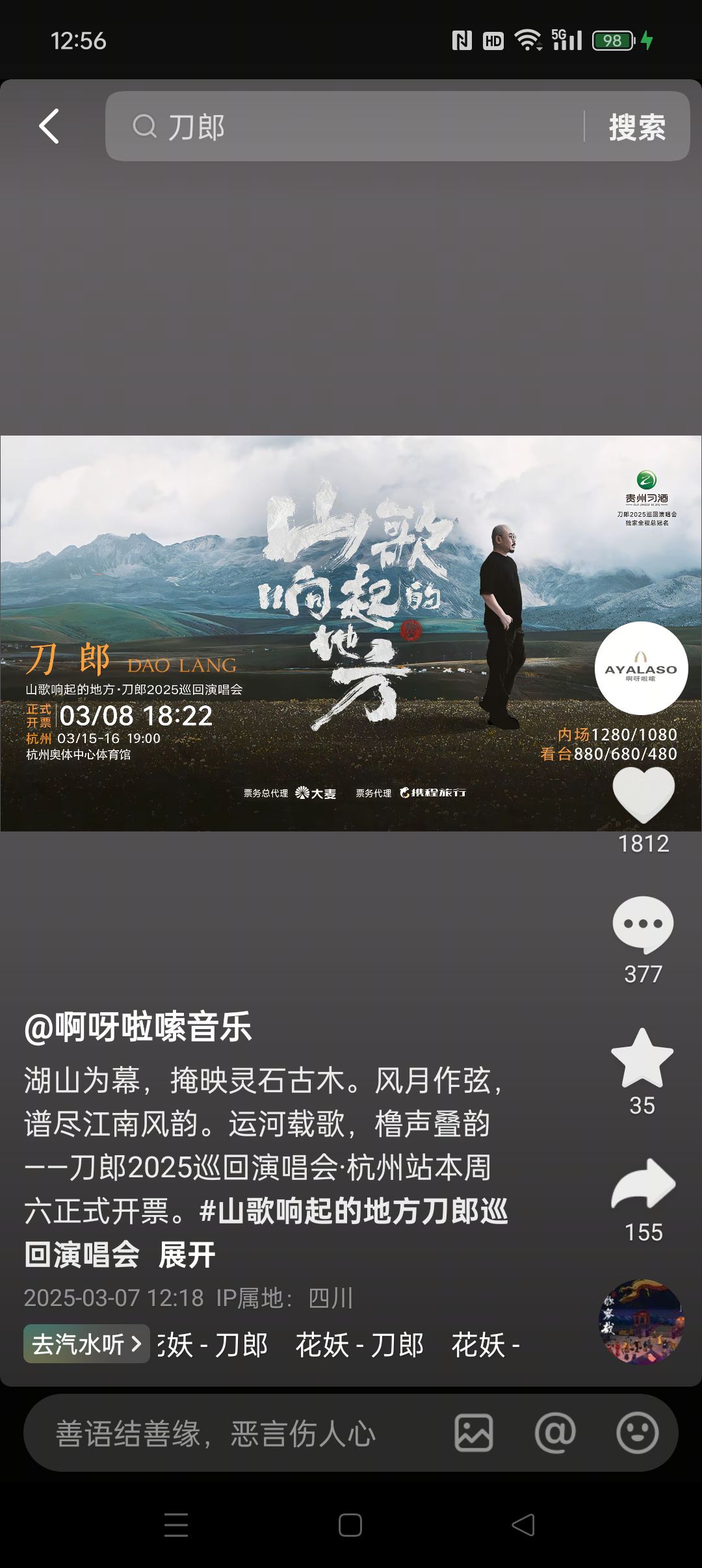This screenshot has height=1568, width=702.
Task: Open the AYALASO author avatar
Action: [641, 668]
